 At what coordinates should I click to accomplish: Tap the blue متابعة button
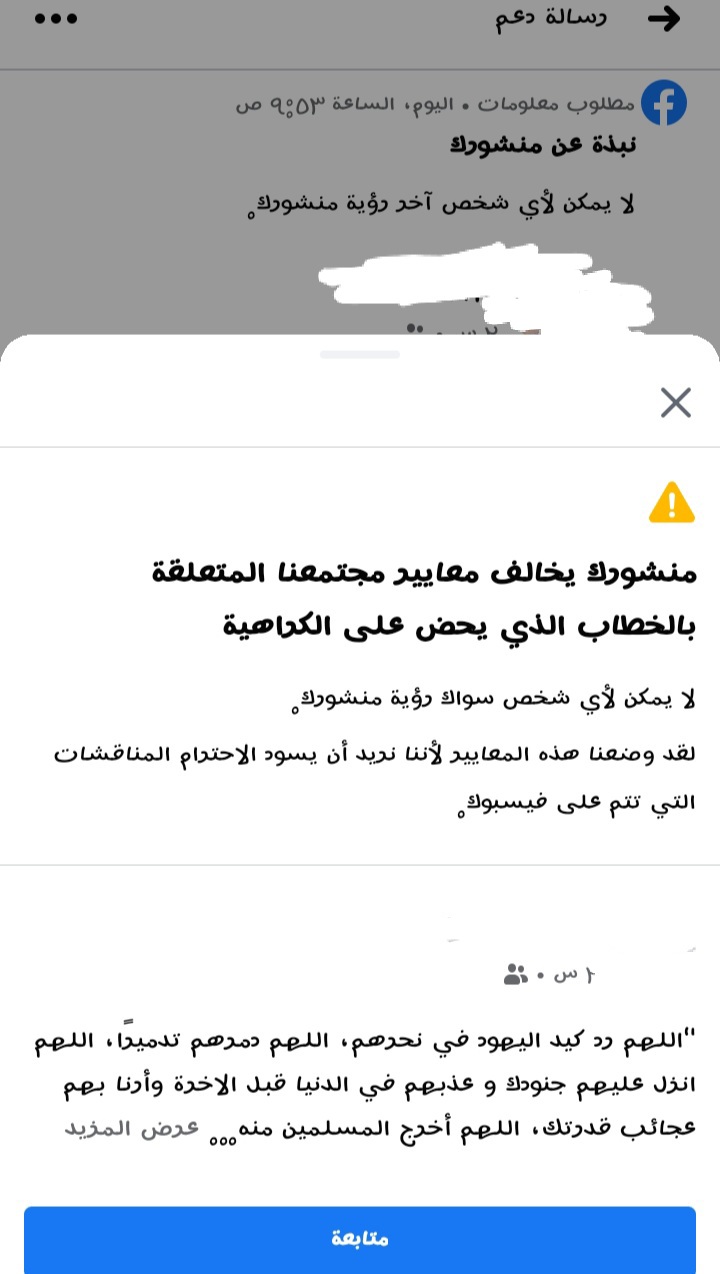pyautogui.click(x=360, y=1238)
